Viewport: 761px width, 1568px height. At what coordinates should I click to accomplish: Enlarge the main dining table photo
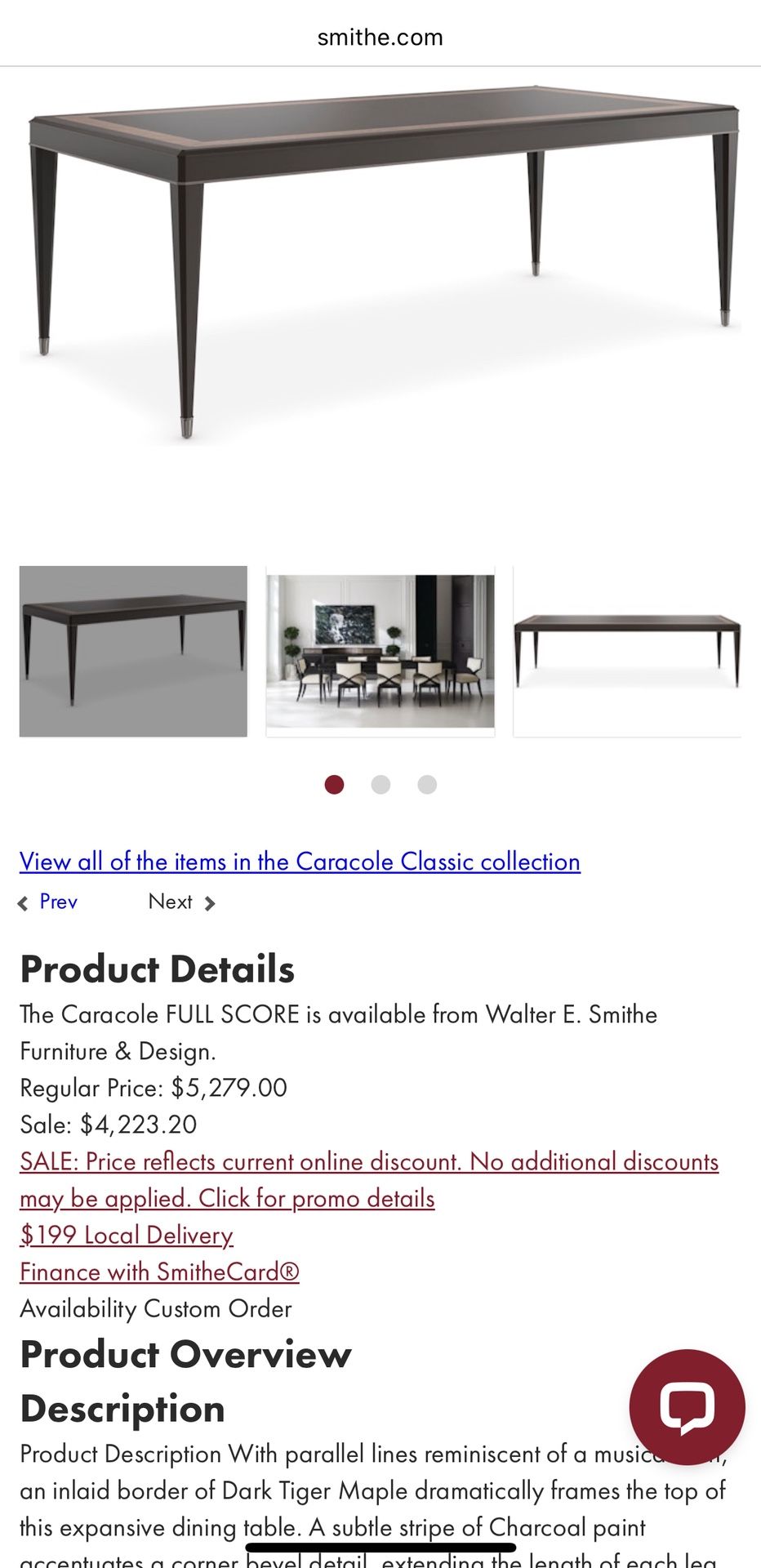(380, 269)
